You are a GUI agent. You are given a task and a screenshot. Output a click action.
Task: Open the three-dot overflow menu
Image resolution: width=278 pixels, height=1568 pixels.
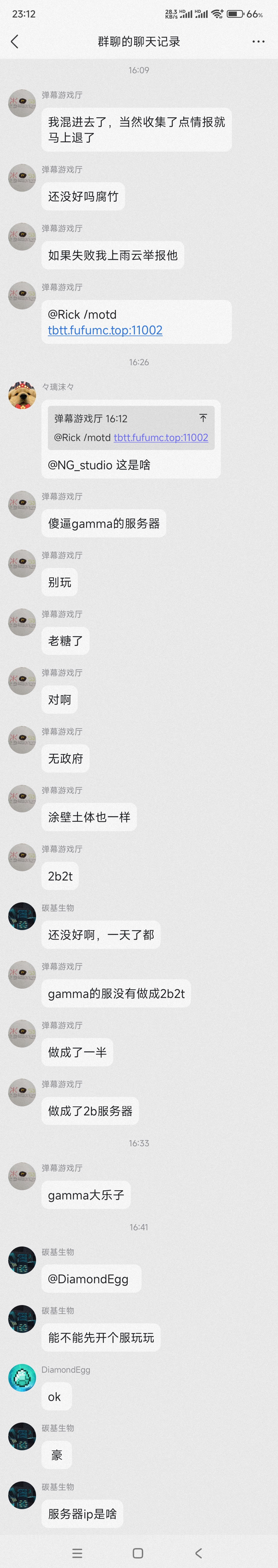[258, 41]
